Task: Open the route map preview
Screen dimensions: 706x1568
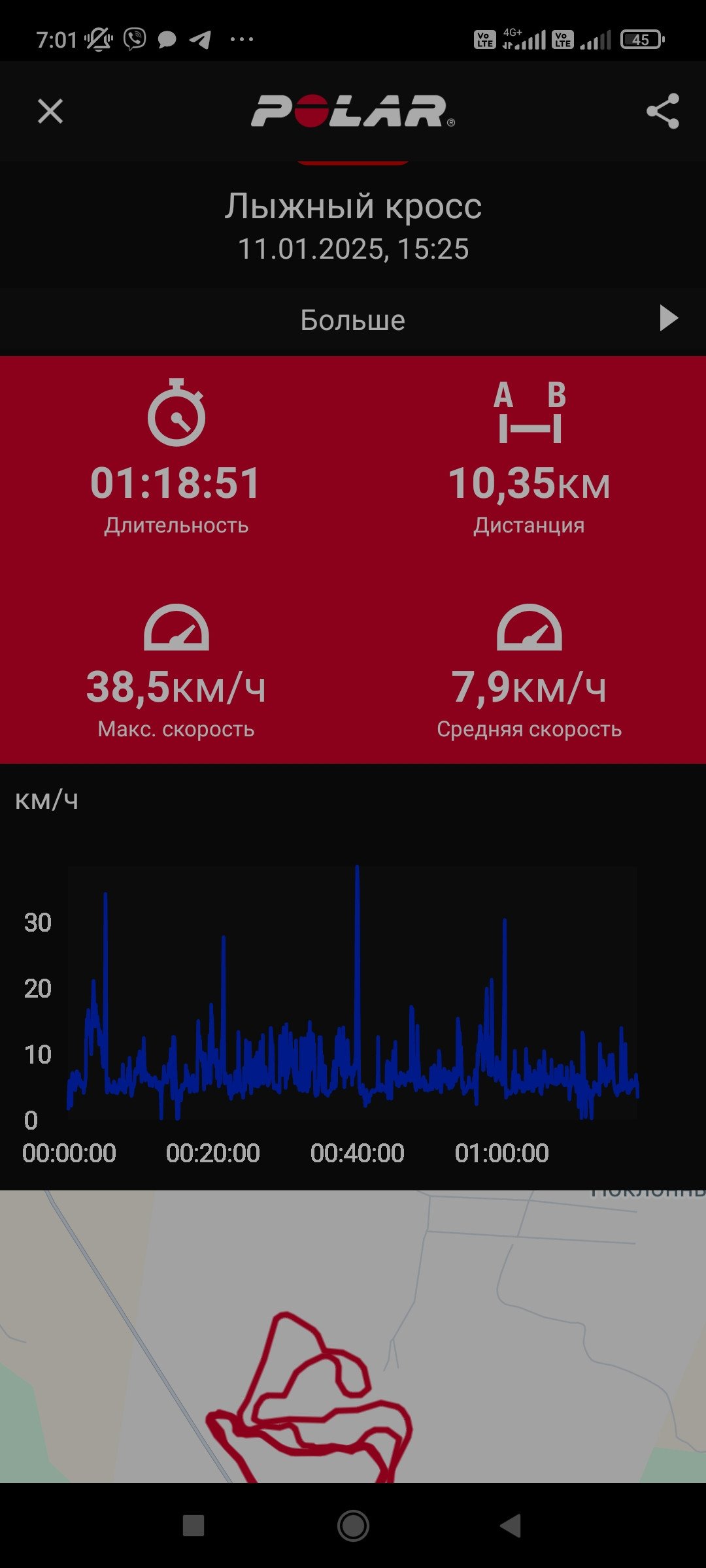Action: pos(353,1336)
